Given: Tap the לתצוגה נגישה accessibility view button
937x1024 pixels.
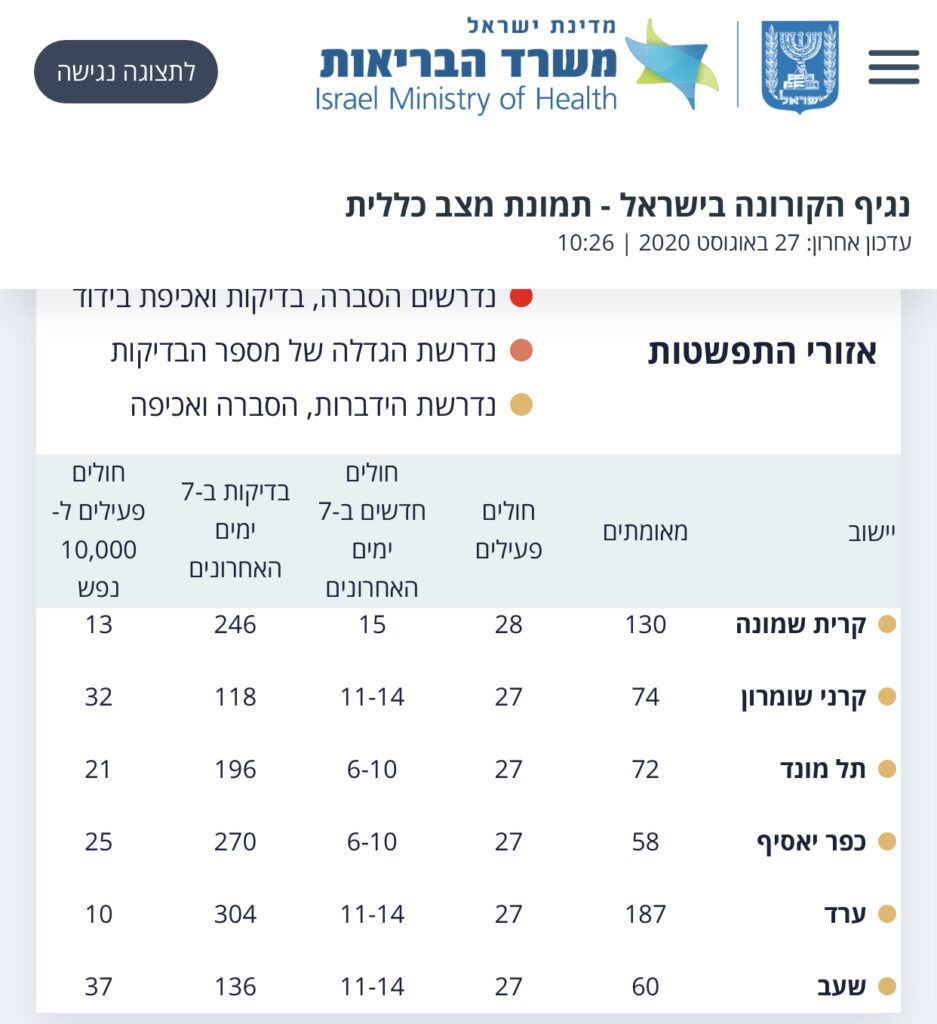Looking at the screenshot, I should click(x=126, y=71).
